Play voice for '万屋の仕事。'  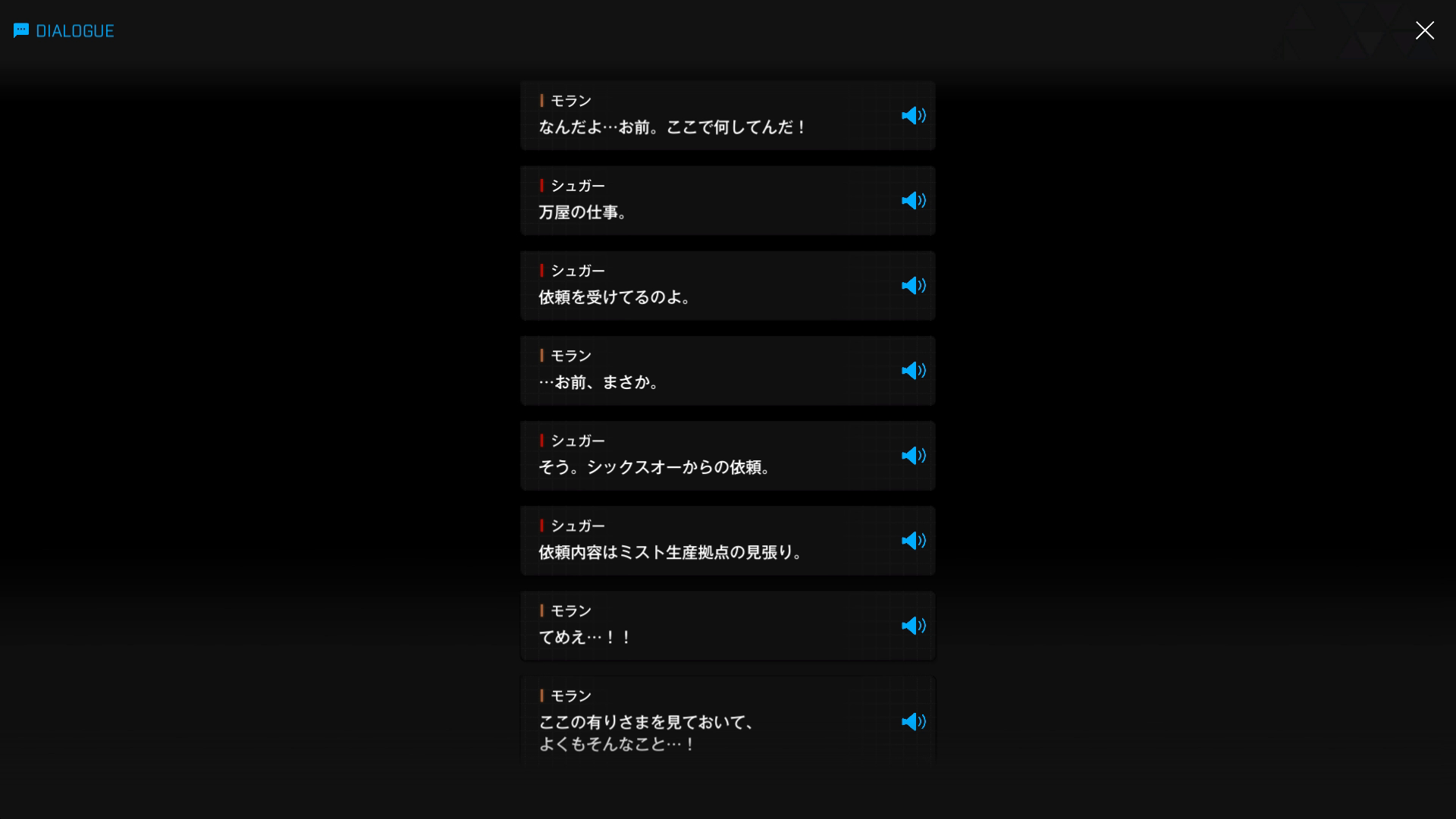(913, 200)
